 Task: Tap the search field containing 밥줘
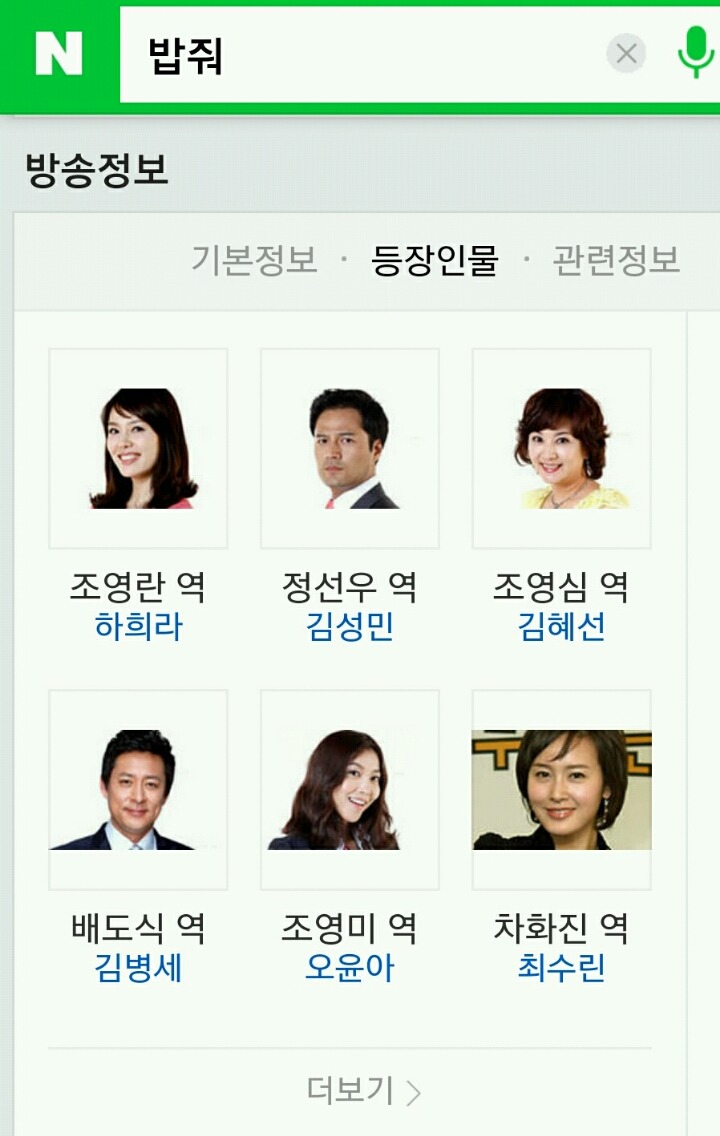pos(360,56)
